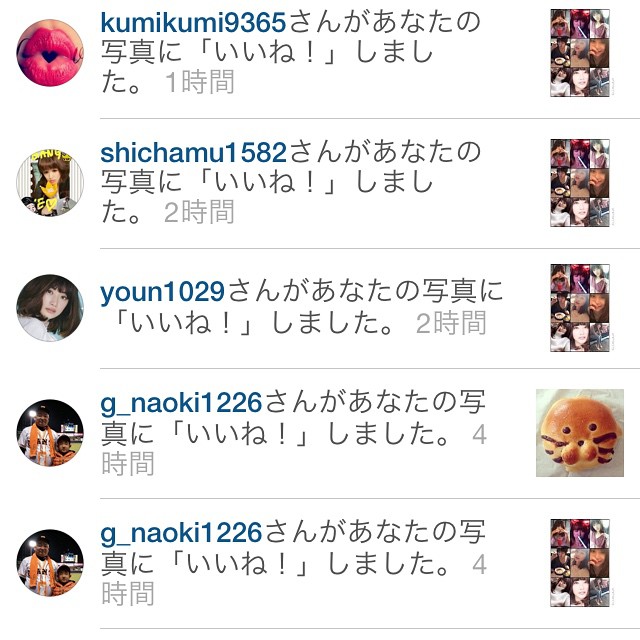Screen dimensions: 640x640
Task: Open kumikumi9365's profile picture
Action: pos(50,53)
